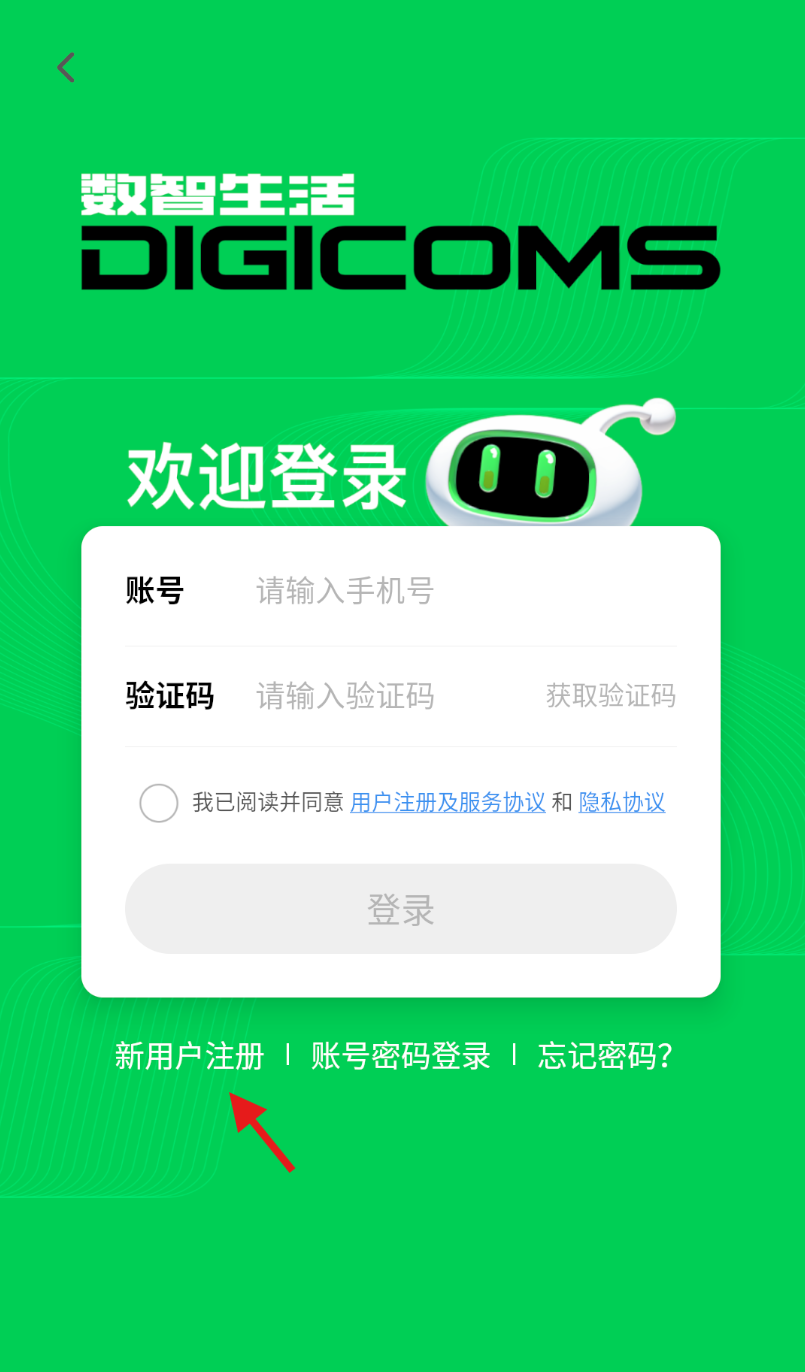The image size is (805, 1372).
Task: Go back using the top-left arrow
Action: pyautogui.click(x=66, y=68)
